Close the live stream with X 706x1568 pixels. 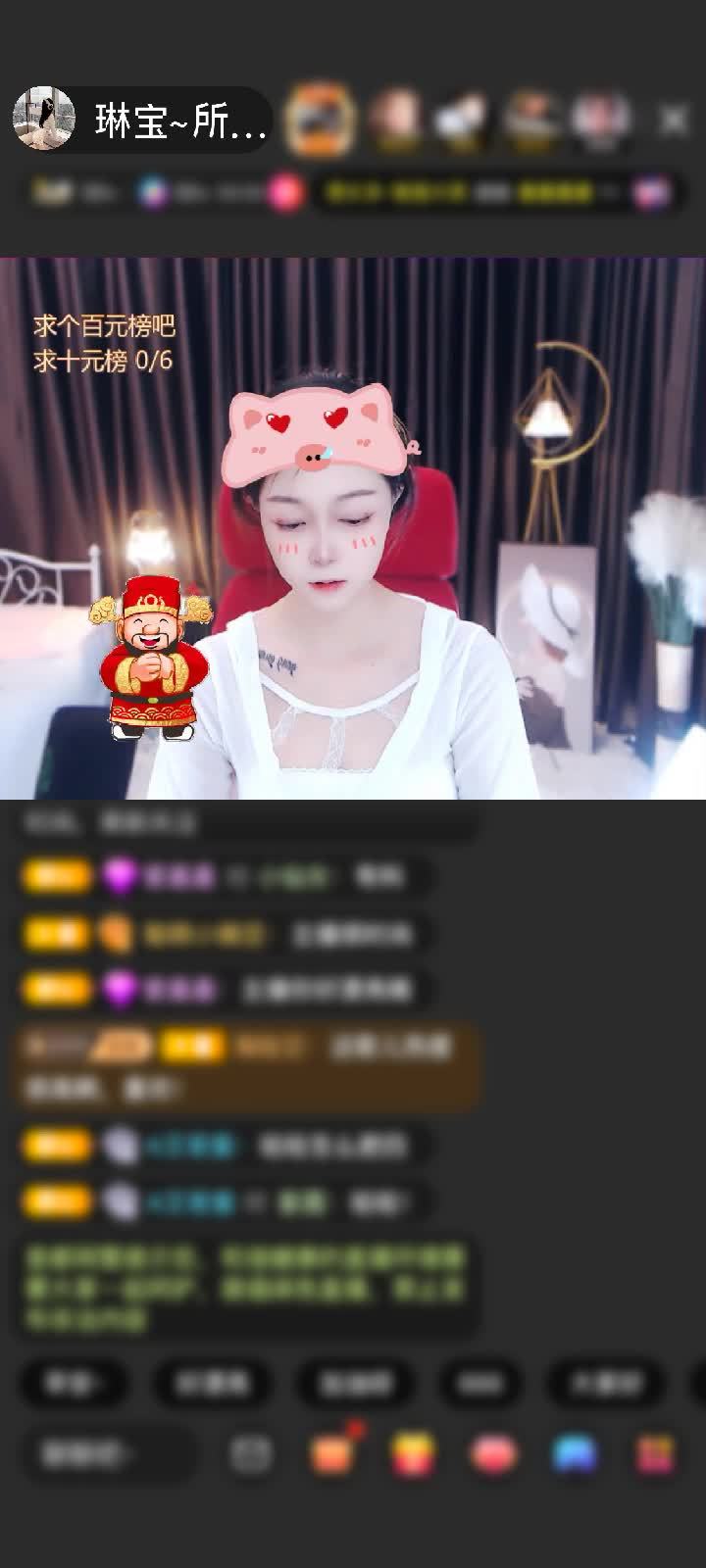(674, 121)
